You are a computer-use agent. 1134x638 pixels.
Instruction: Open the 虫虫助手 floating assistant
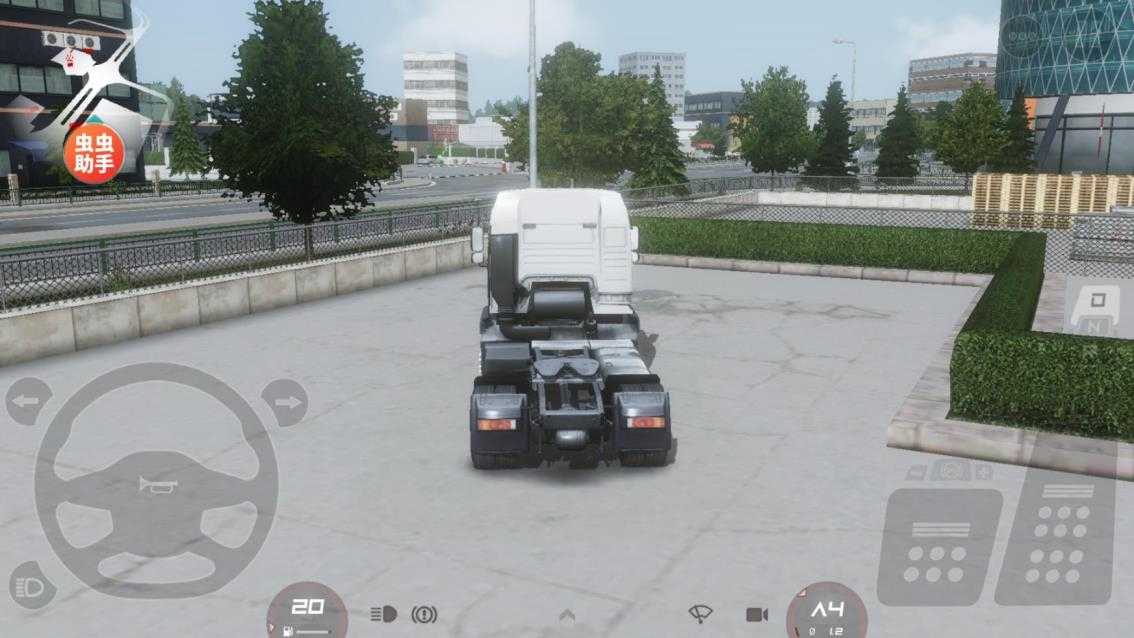[x=94, y=153]
